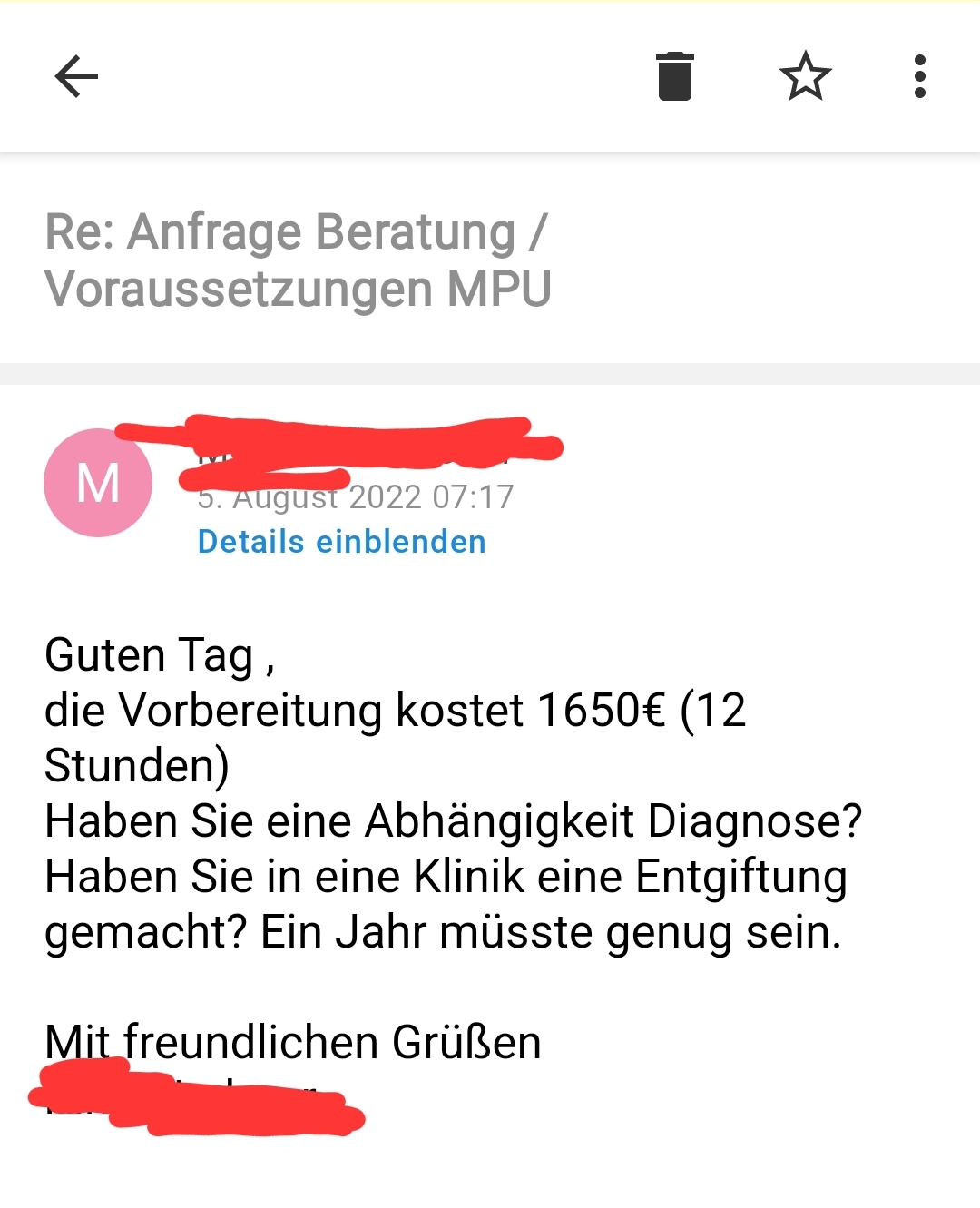Delete this email
Screen dimensions: 980x1208
(x=674, y=76)
